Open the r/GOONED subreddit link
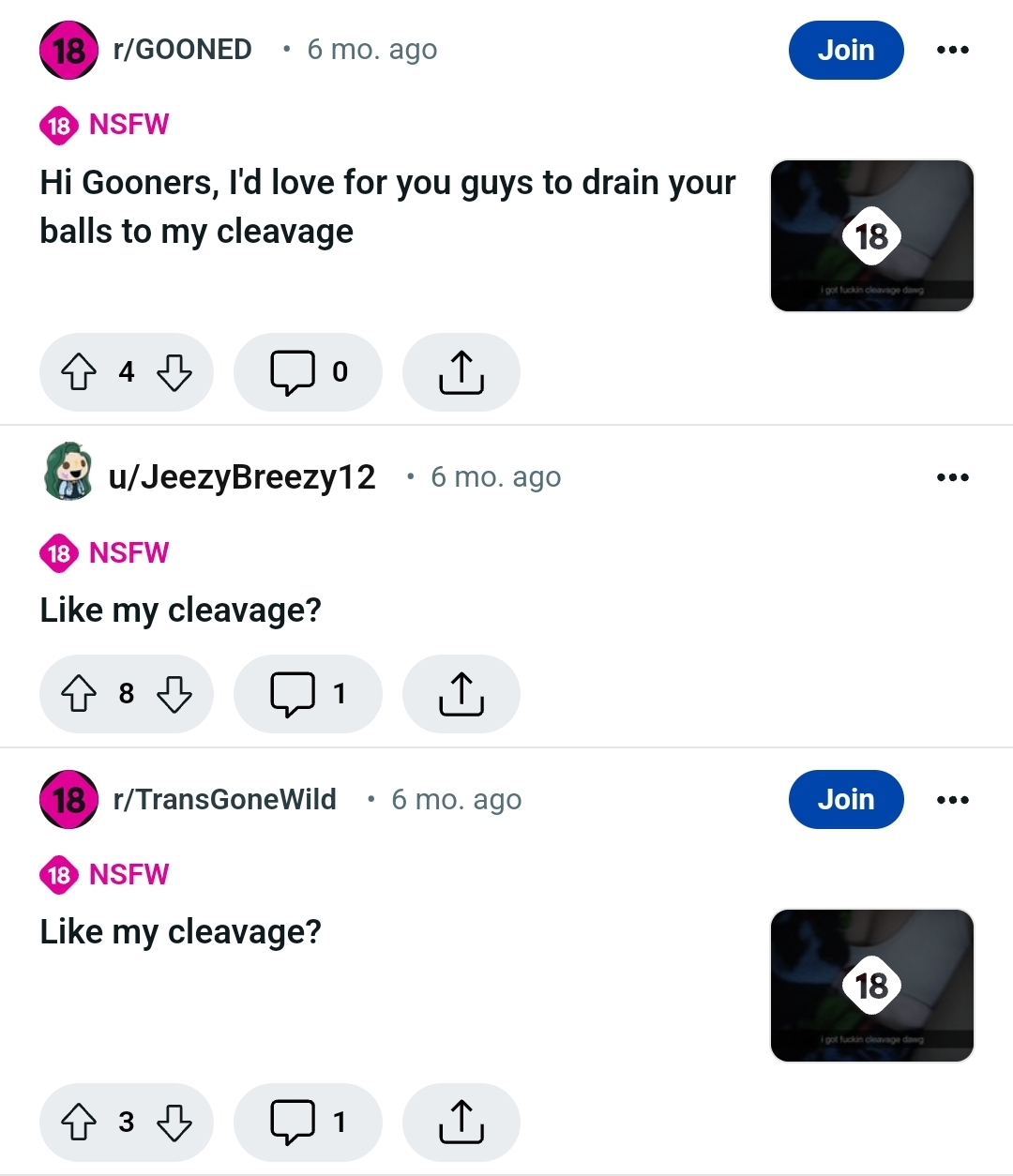 [x=182, y=49]
